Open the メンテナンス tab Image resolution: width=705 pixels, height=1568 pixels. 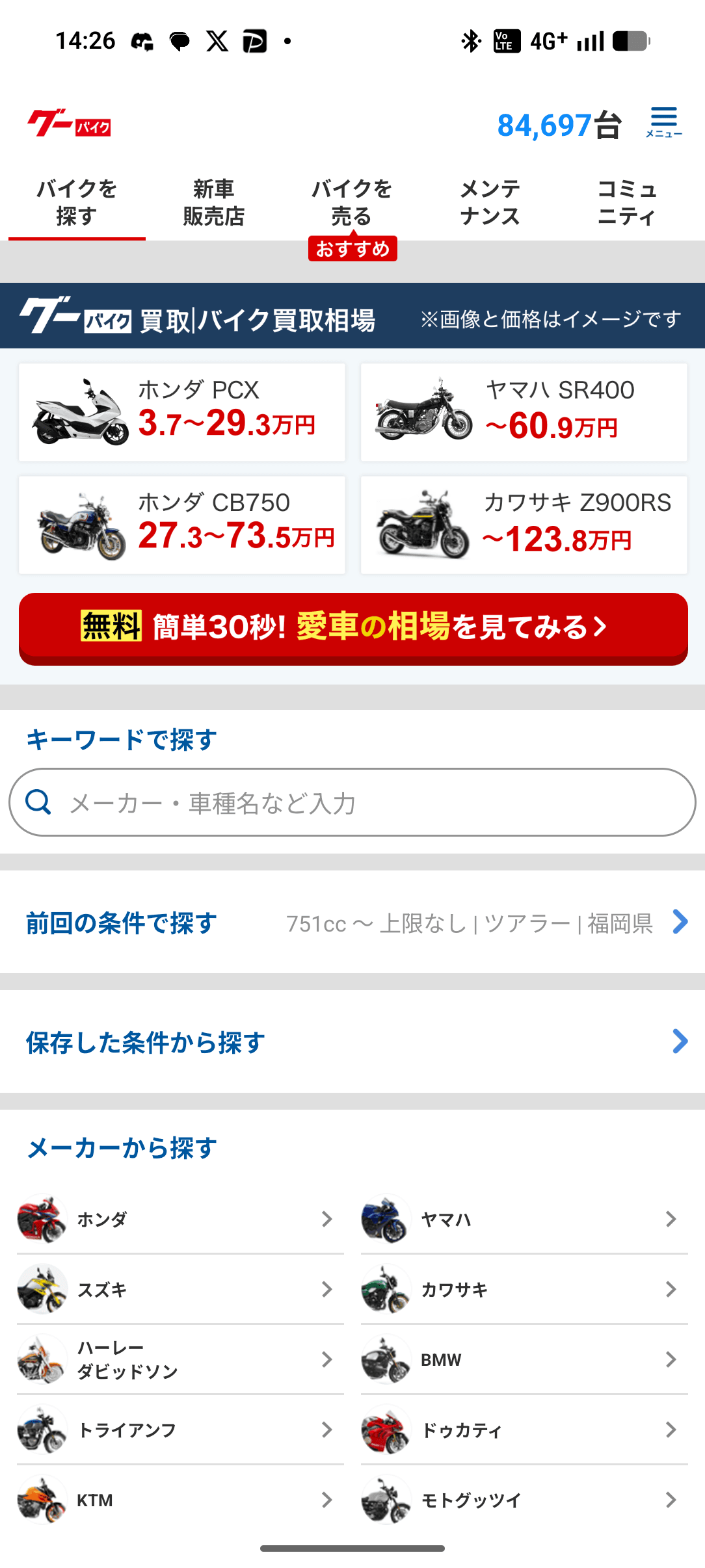pyautogui.click(x=490, y=202)
